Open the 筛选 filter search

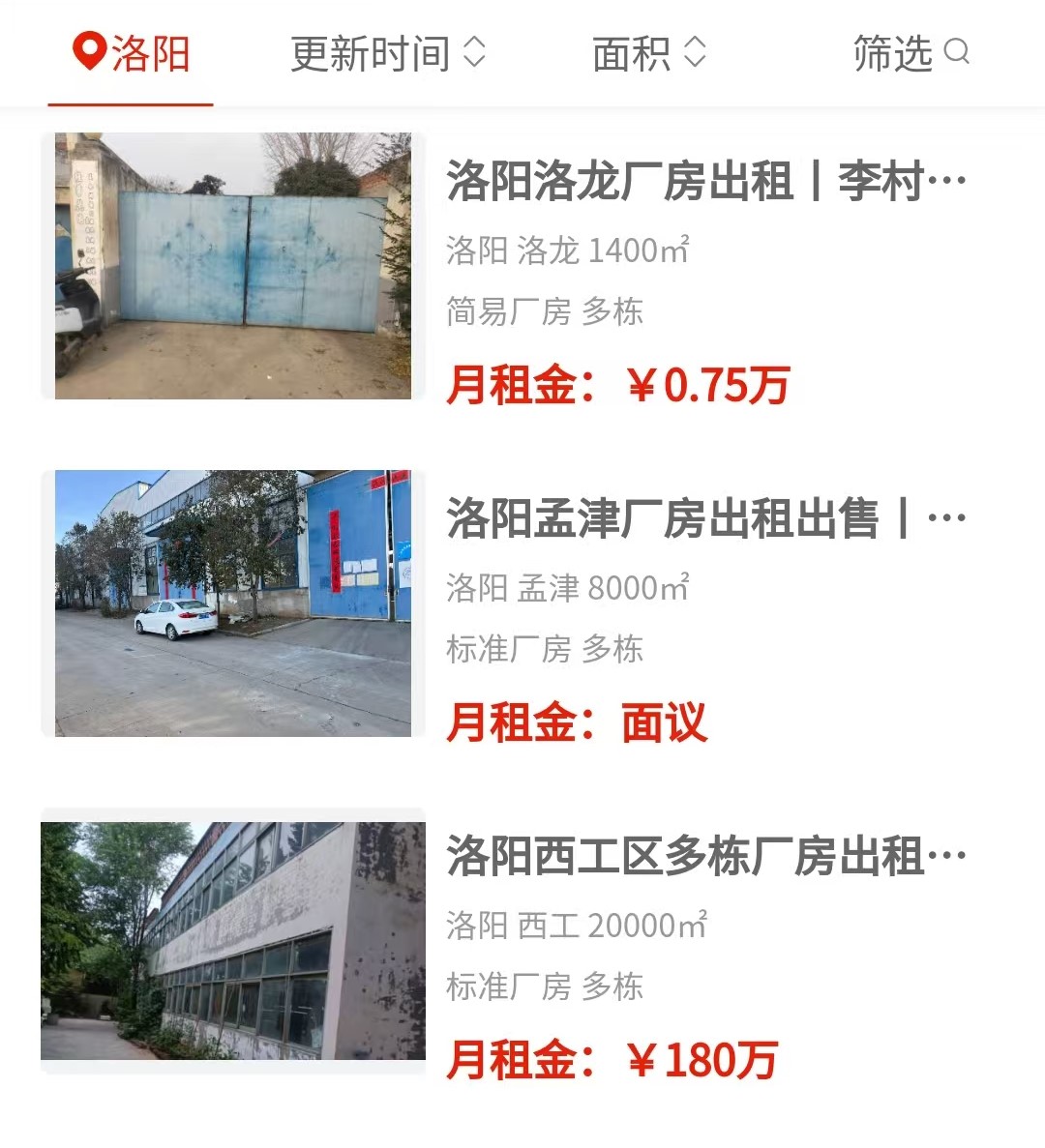coord(911,53)
